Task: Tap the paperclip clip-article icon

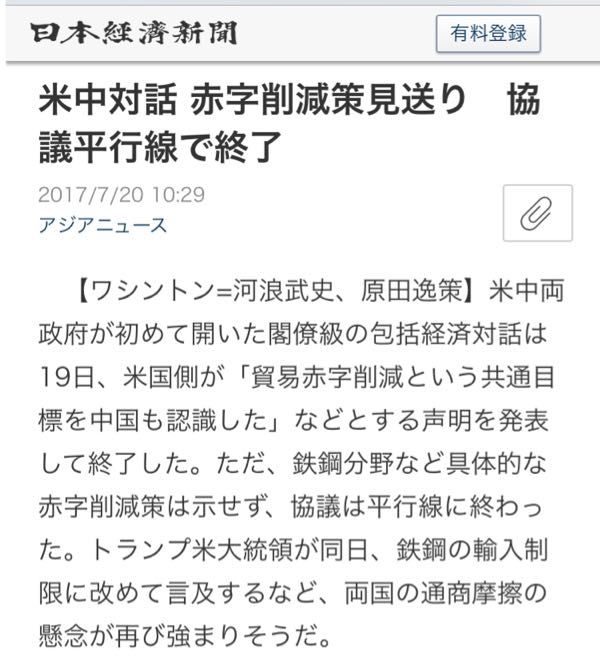Action: (x=538, y=213)
